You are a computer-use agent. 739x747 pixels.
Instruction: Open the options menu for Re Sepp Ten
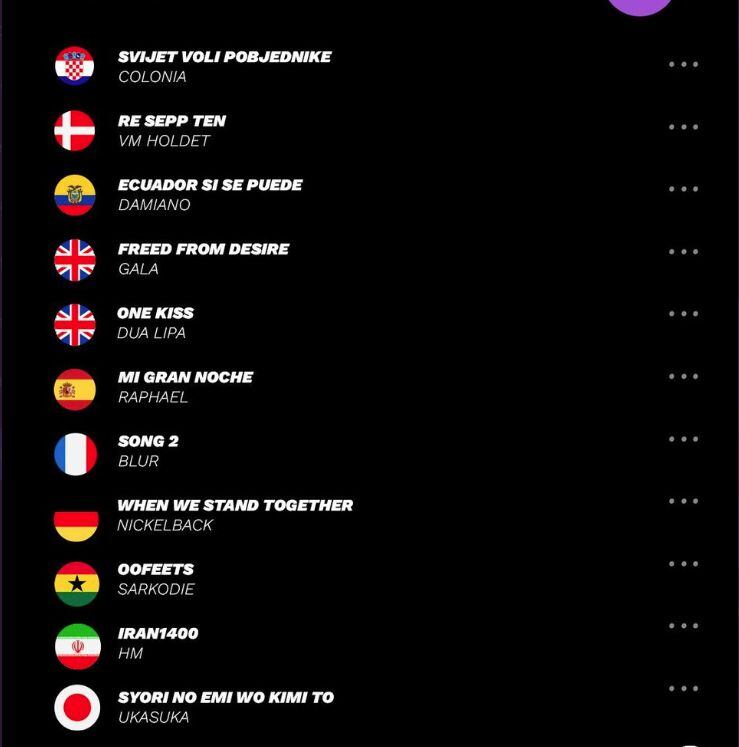684,126
